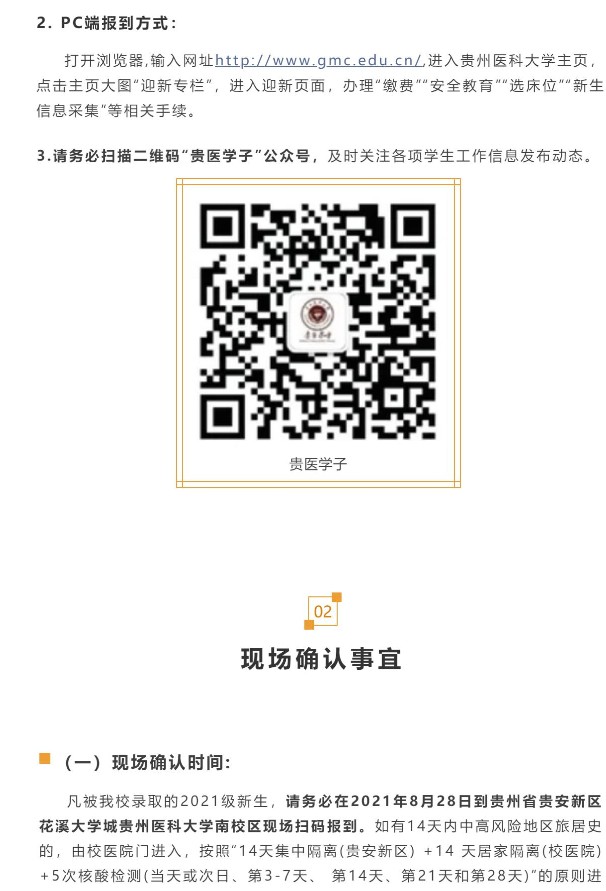606x891 pixels.
Task: Open the www.gmc.edu.cn website link
Action: coord(320,61)
